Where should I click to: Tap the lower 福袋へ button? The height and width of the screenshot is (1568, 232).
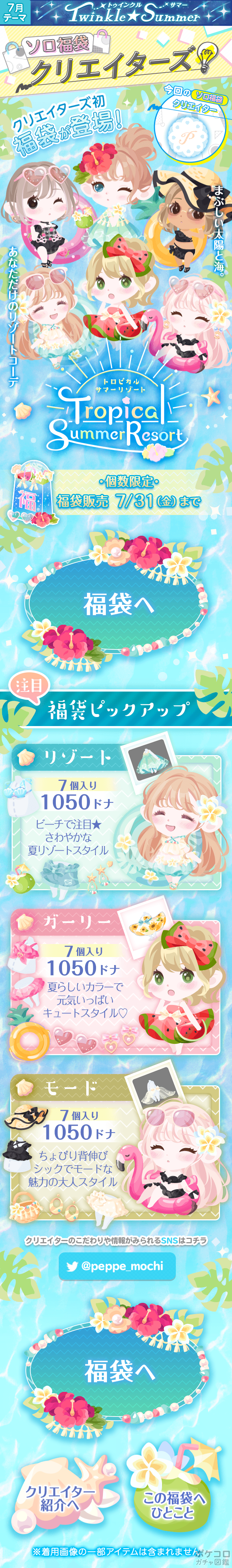[117, 1372]
